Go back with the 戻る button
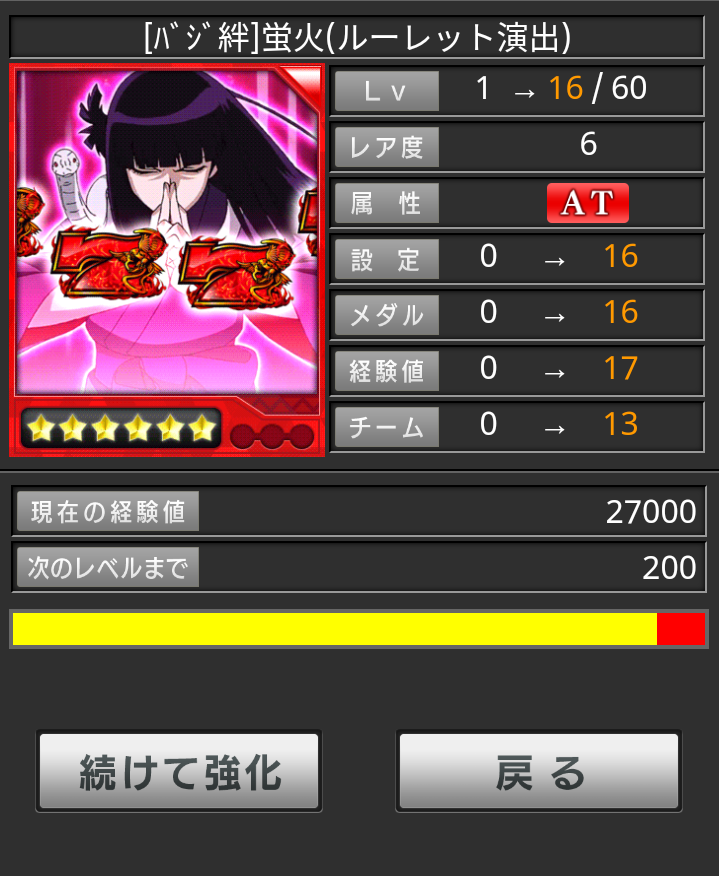The width and height of the screenshot is (719, 876). click(539, 772)
